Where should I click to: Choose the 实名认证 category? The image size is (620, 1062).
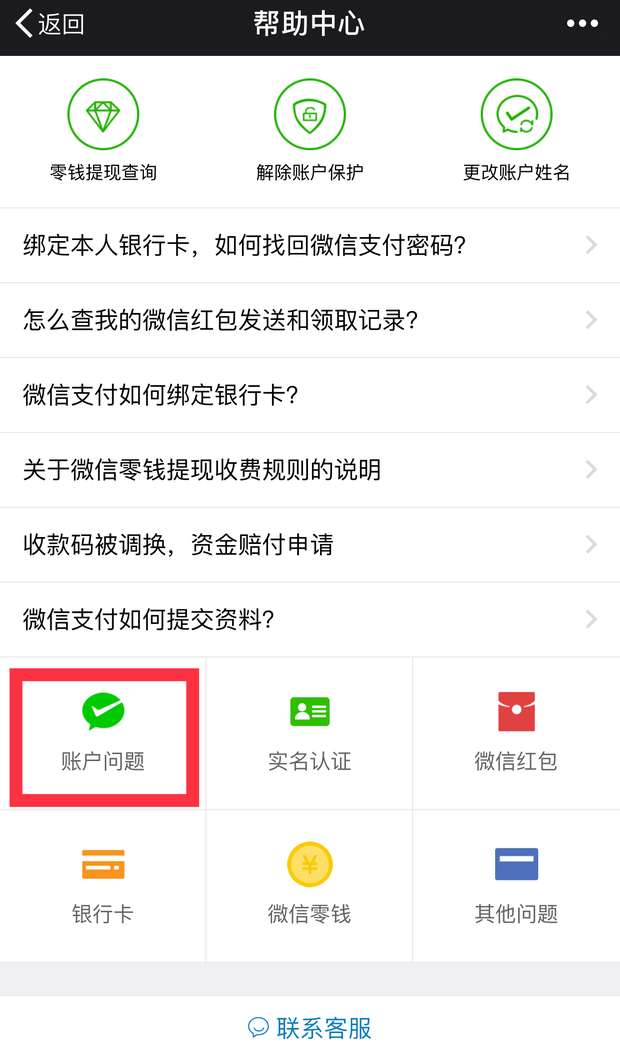[310, 734]
